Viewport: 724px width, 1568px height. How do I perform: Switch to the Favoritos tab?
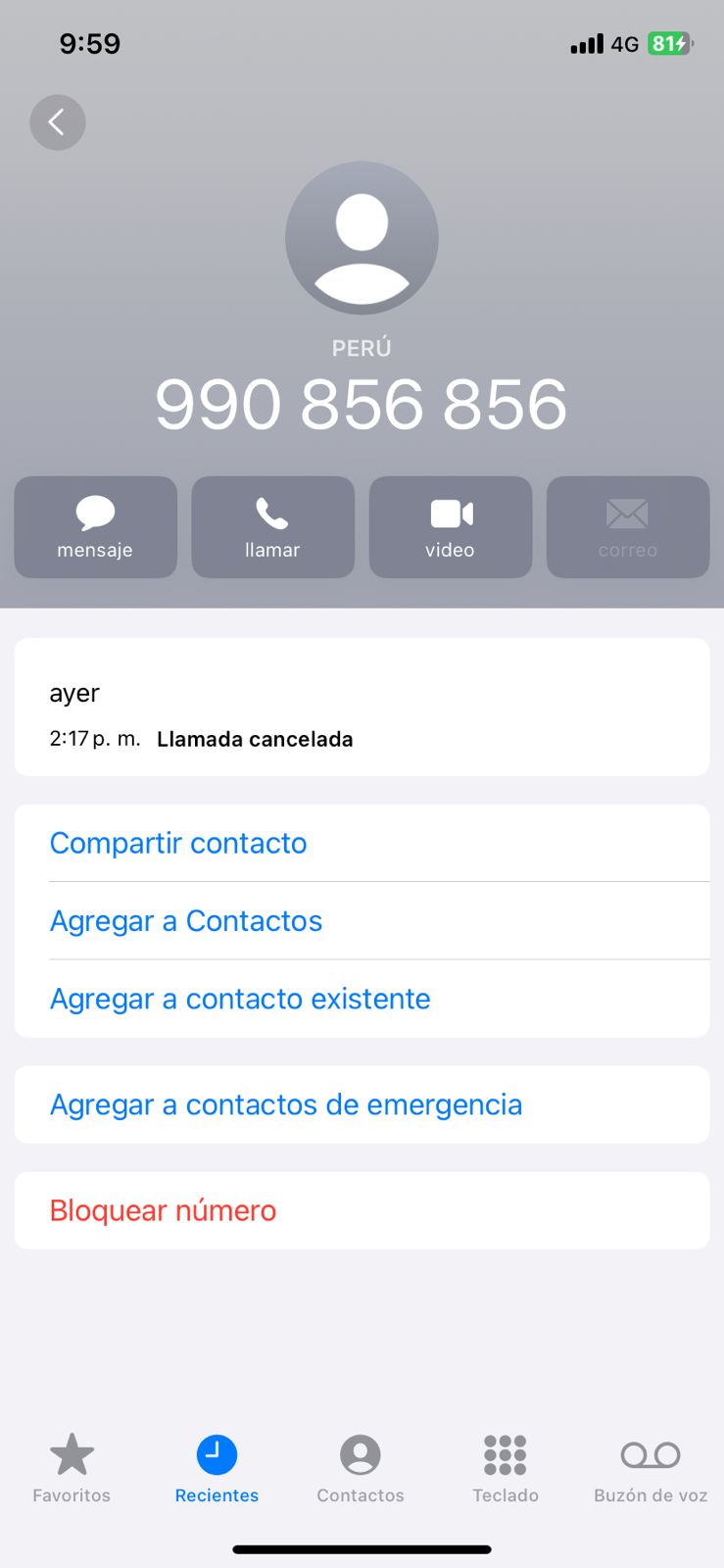coord(72,1467)
